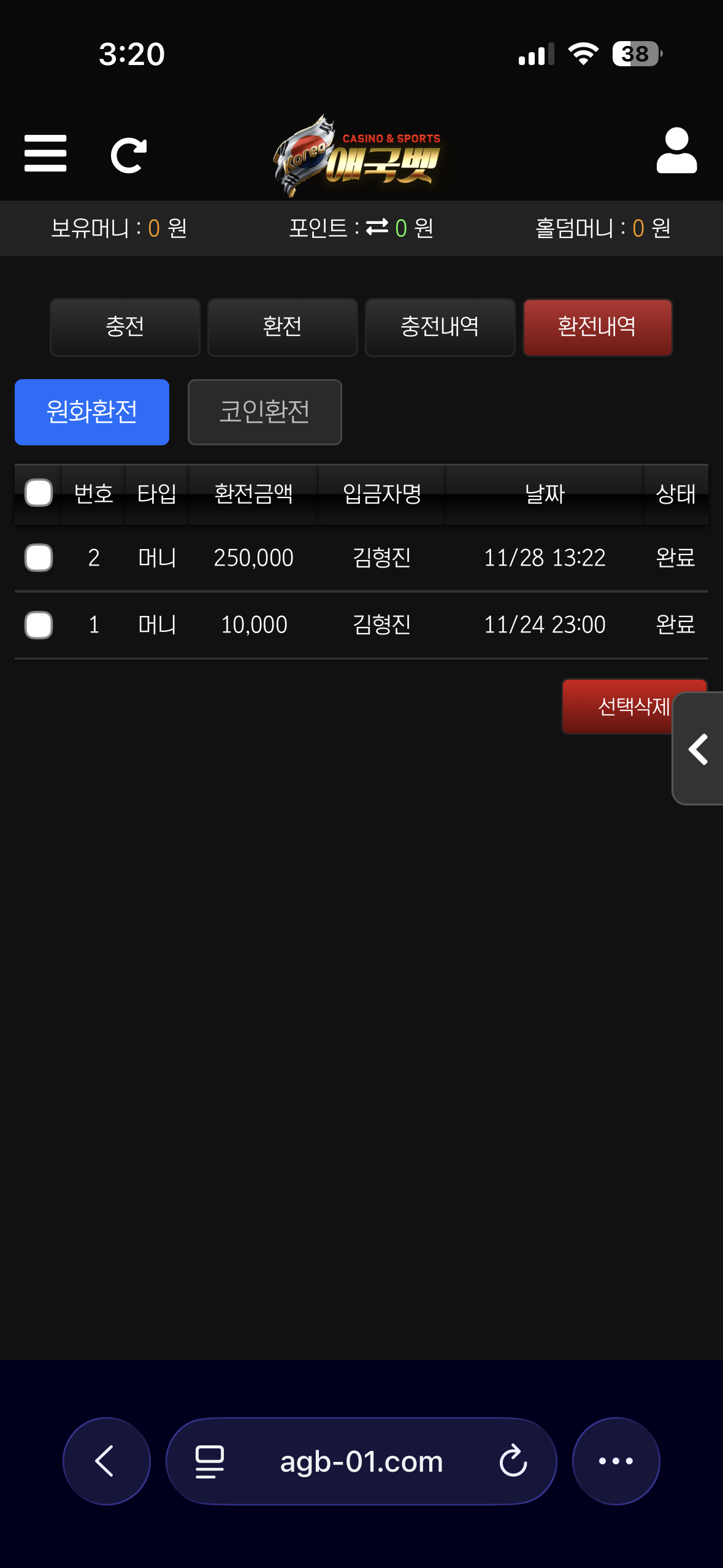
Task: Select the 환전내역 tab
Action: [x=597, y=327]
